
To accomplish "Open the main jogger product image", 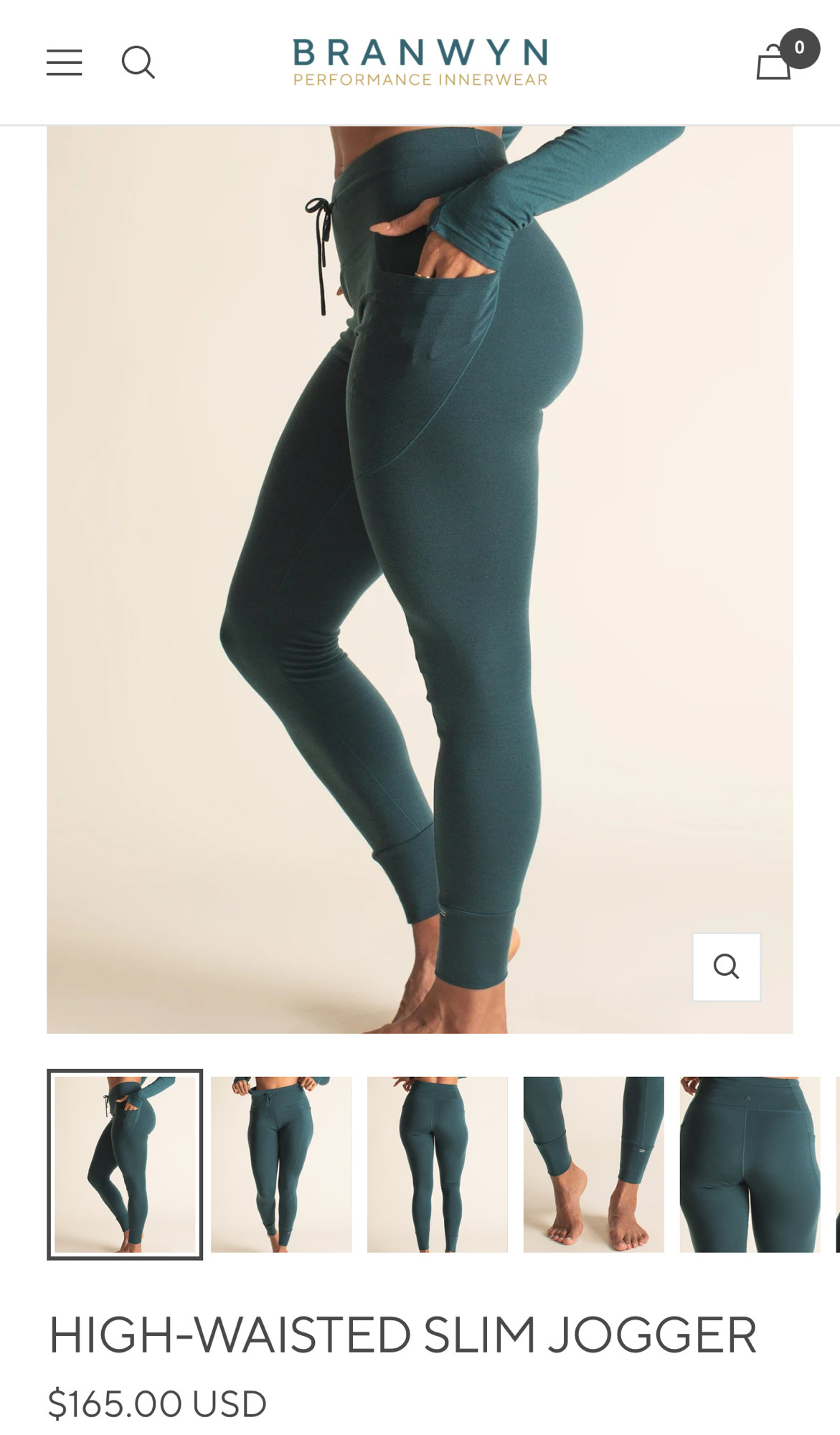I will coord(420,580).
